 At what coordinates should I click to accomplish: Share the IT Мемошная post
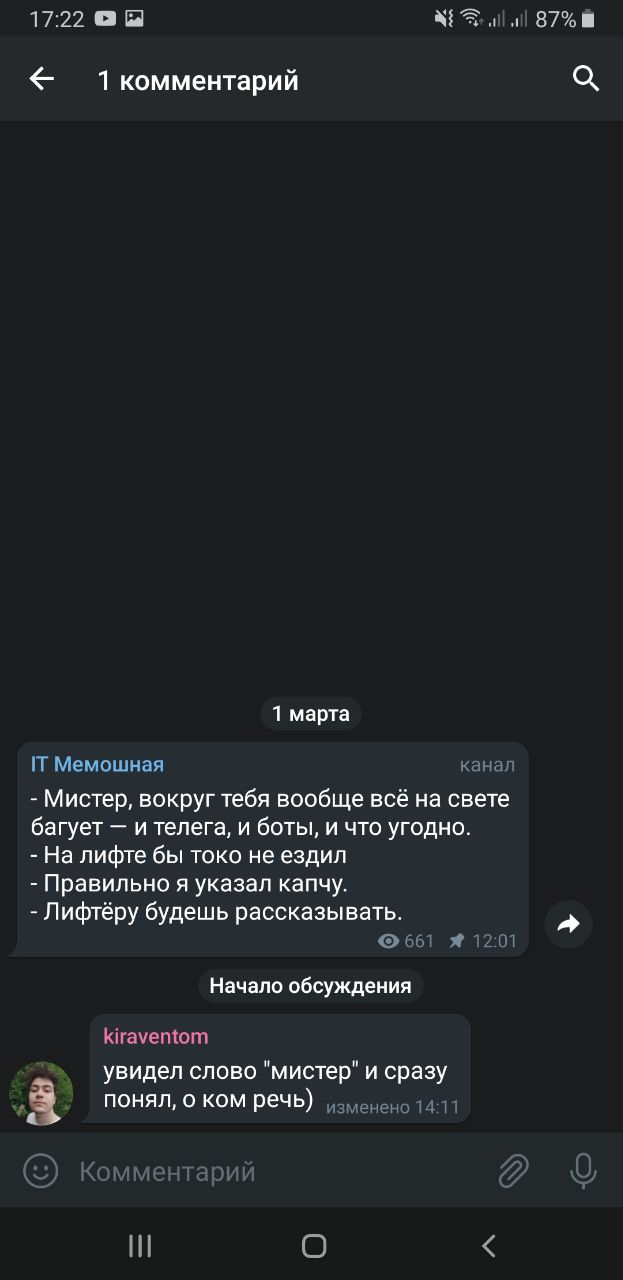[569, 925]
